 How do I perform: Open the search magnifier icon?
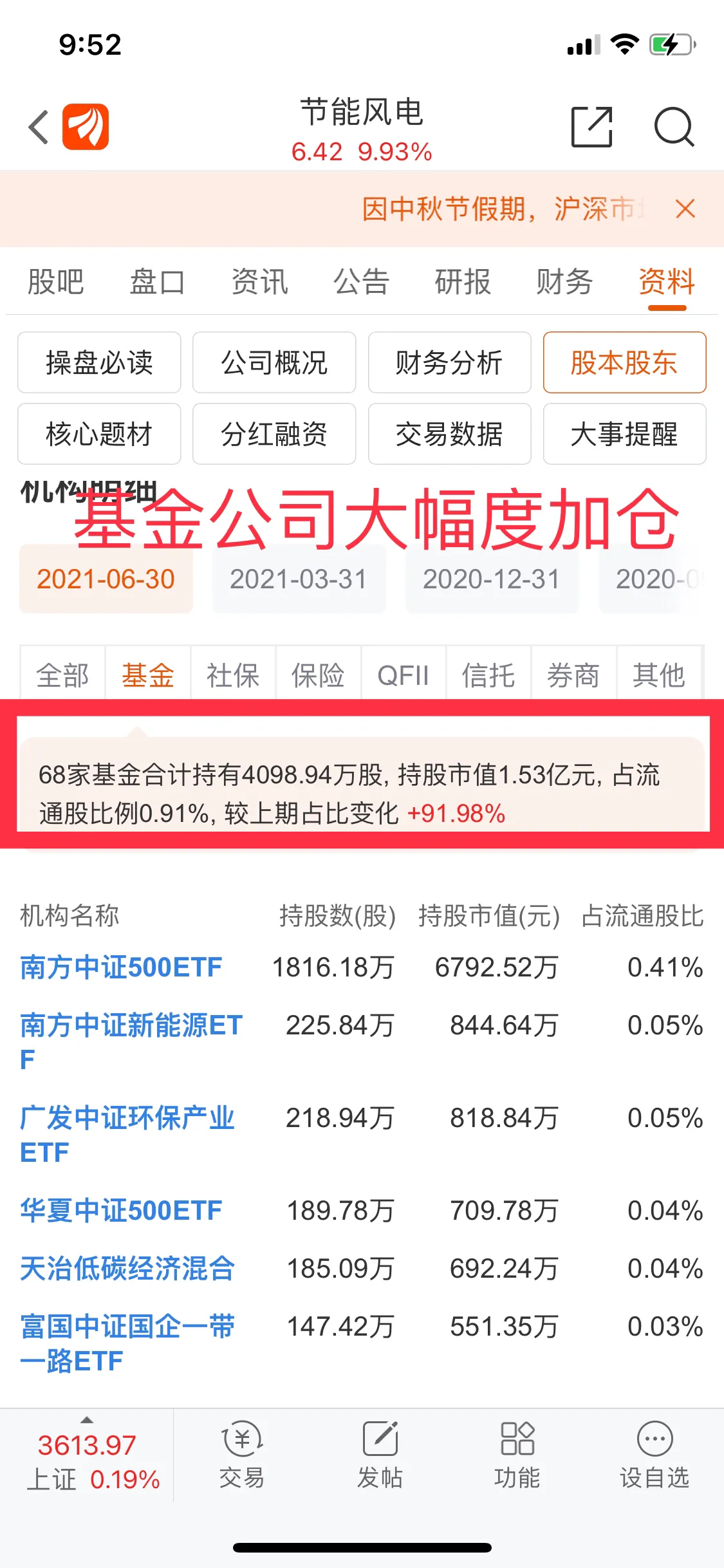point(674,127)
